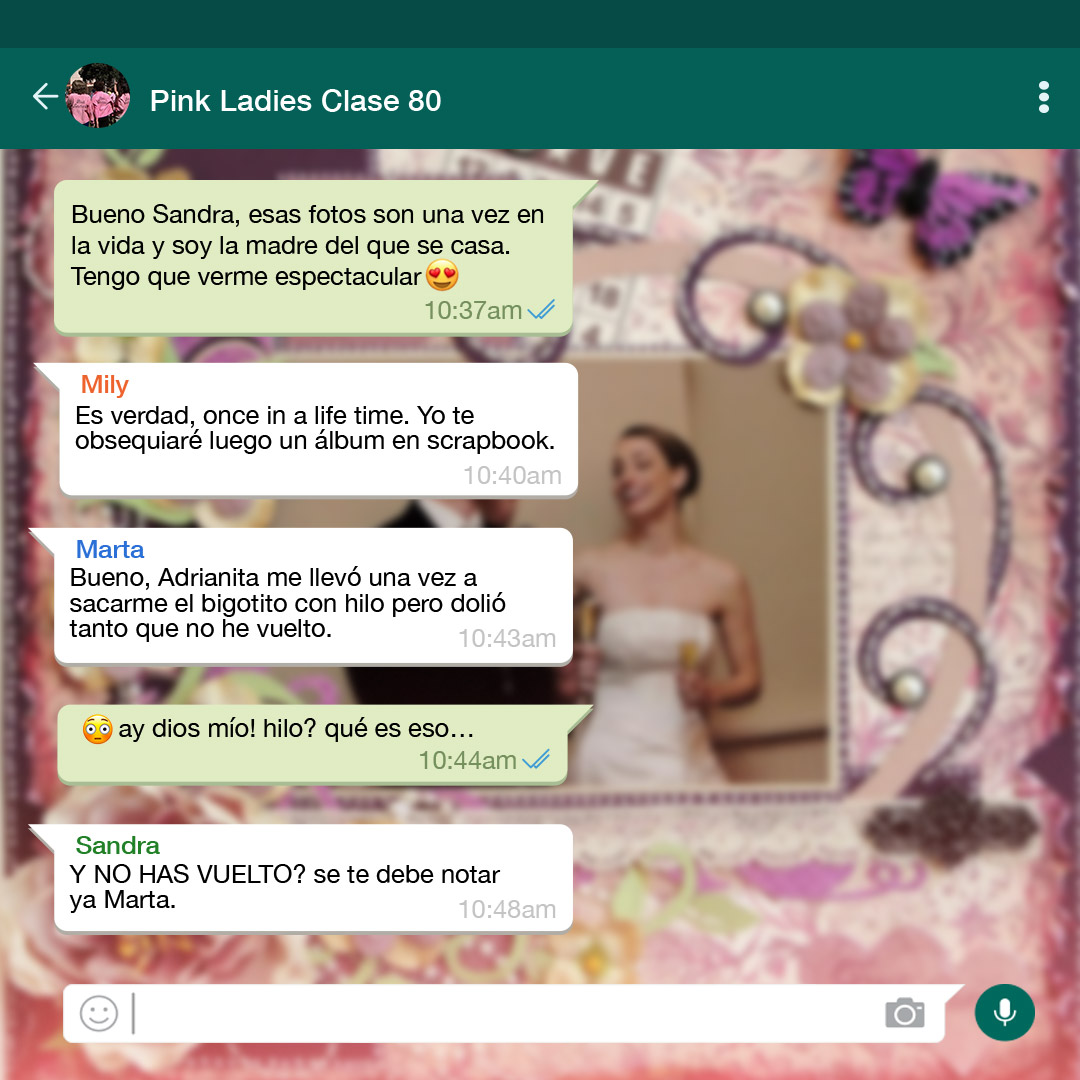
Task: Focus the message input field
Action: point(500,1013)
